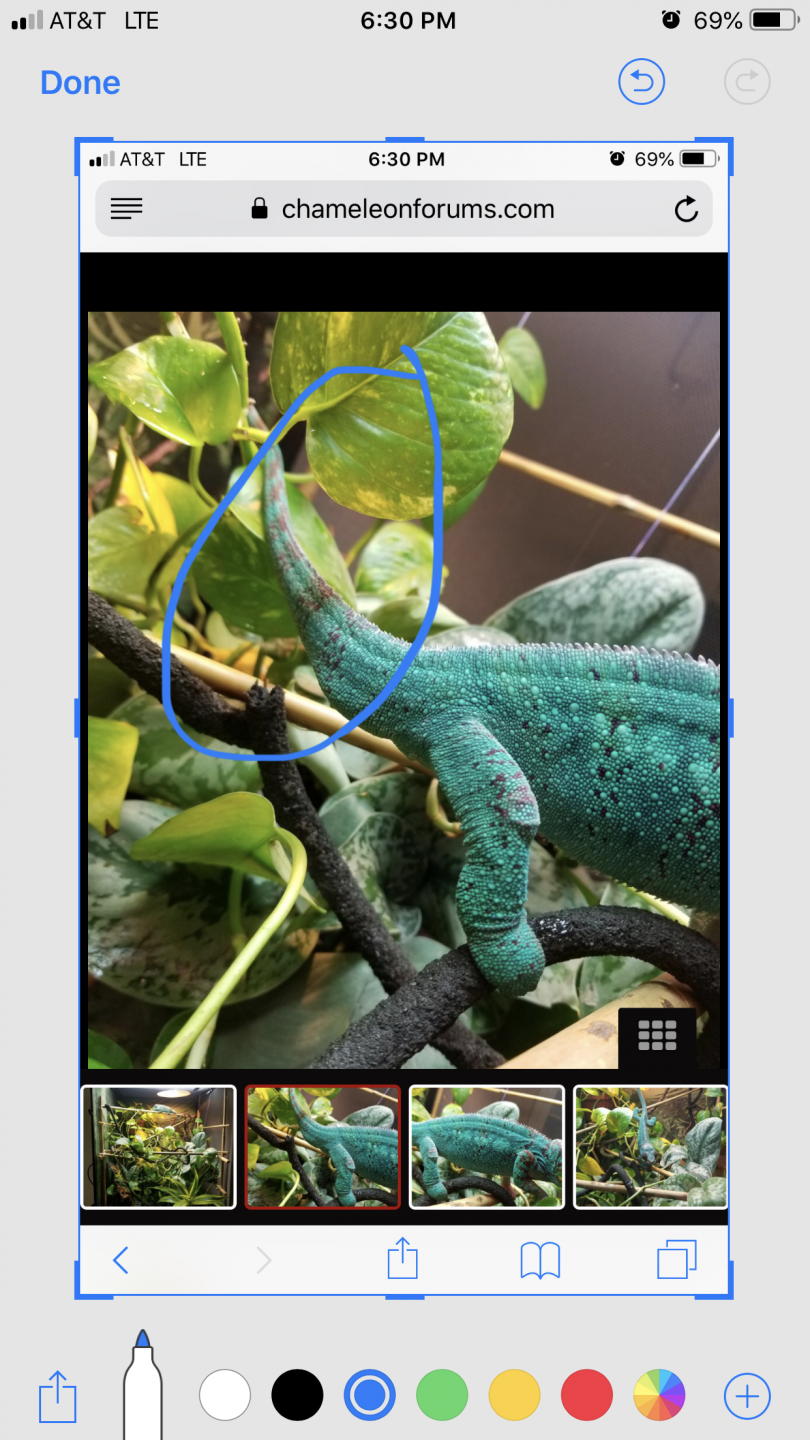Viewport: 810px width, 1440px height.
Task: Tap Done to finish markup
Action: [x=80, y=83]
